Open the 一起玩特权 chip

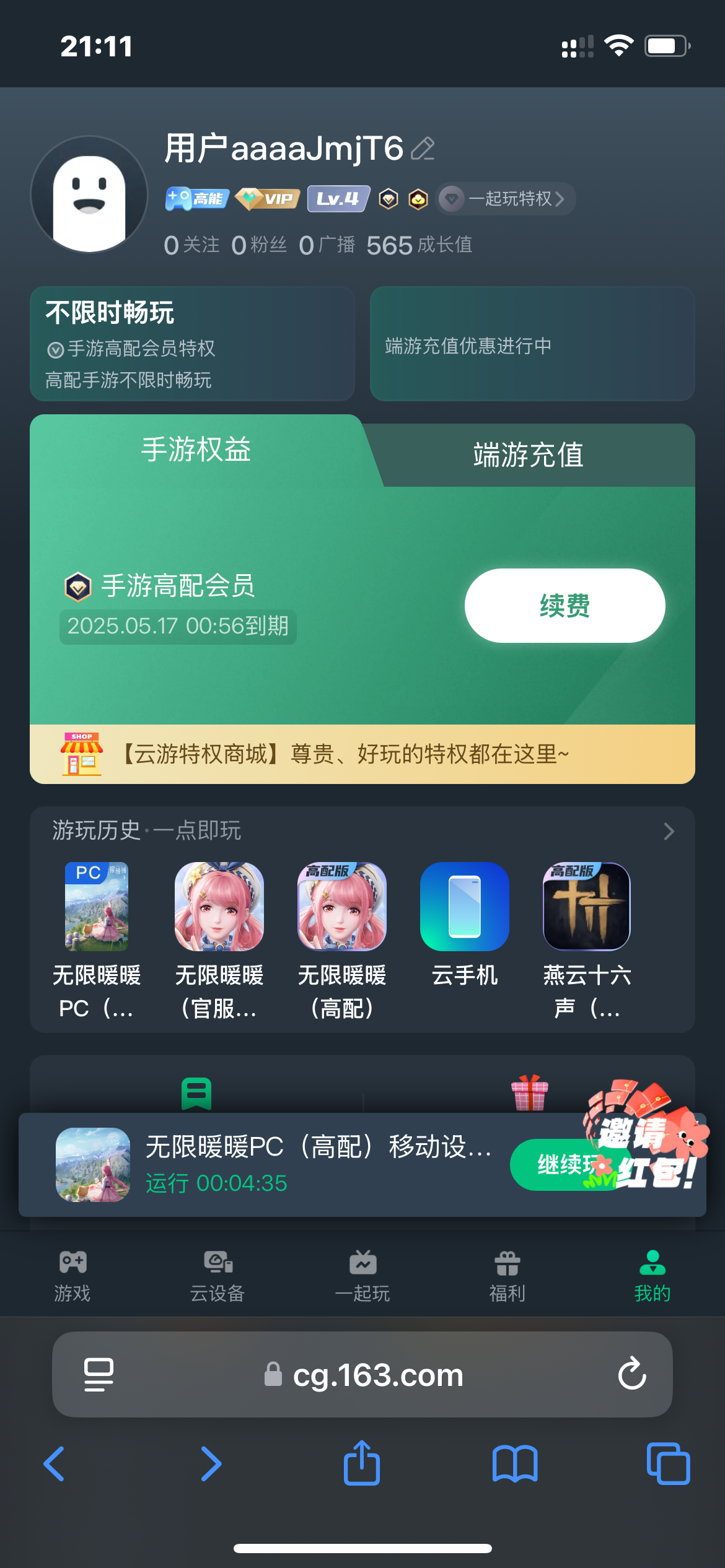coord(507,199)
